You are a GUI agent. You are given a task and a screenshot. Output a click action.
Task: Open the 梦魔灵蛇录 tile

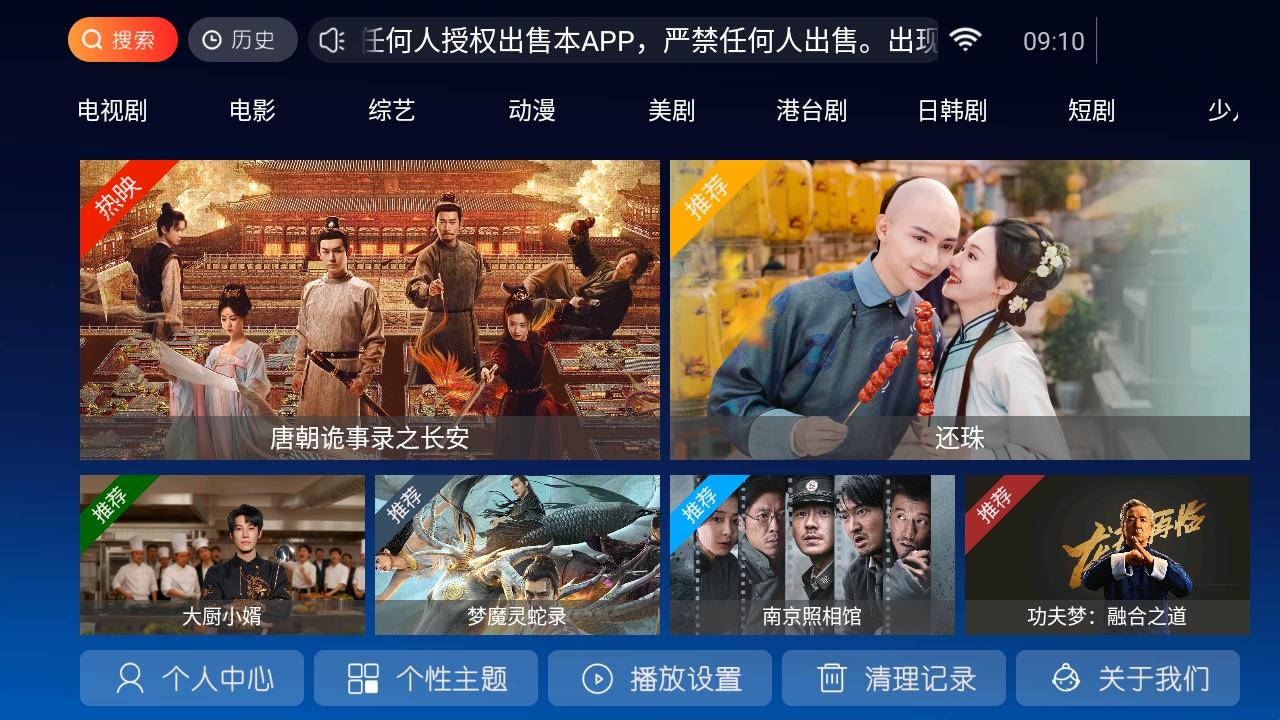click(x=517, y=555)
